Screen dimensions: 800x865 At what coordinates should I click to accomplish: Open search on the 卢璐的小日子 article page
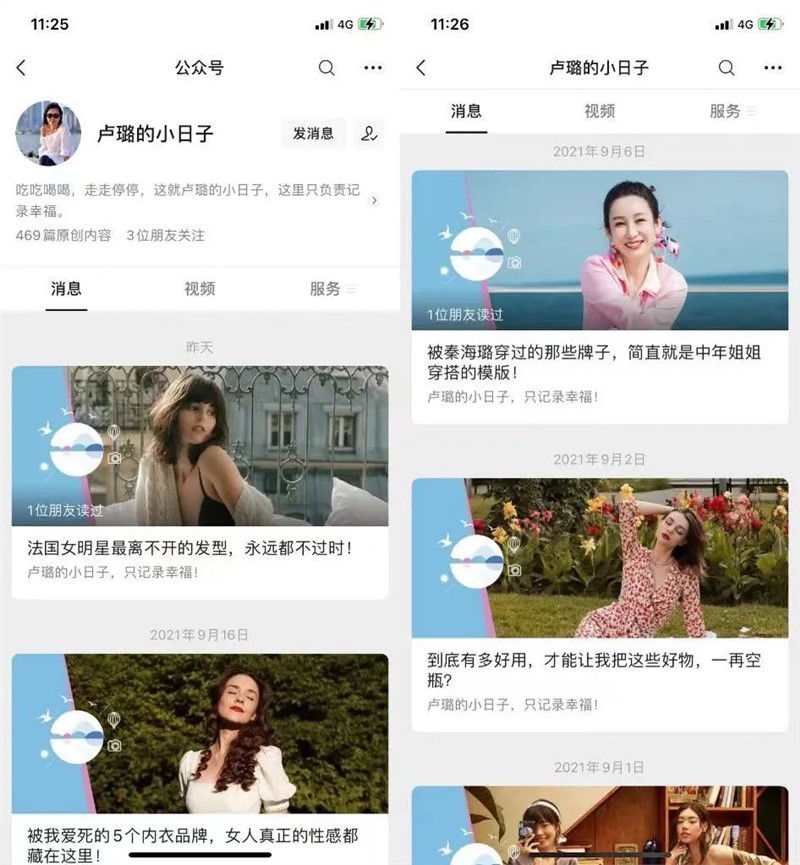click(726, 68)
